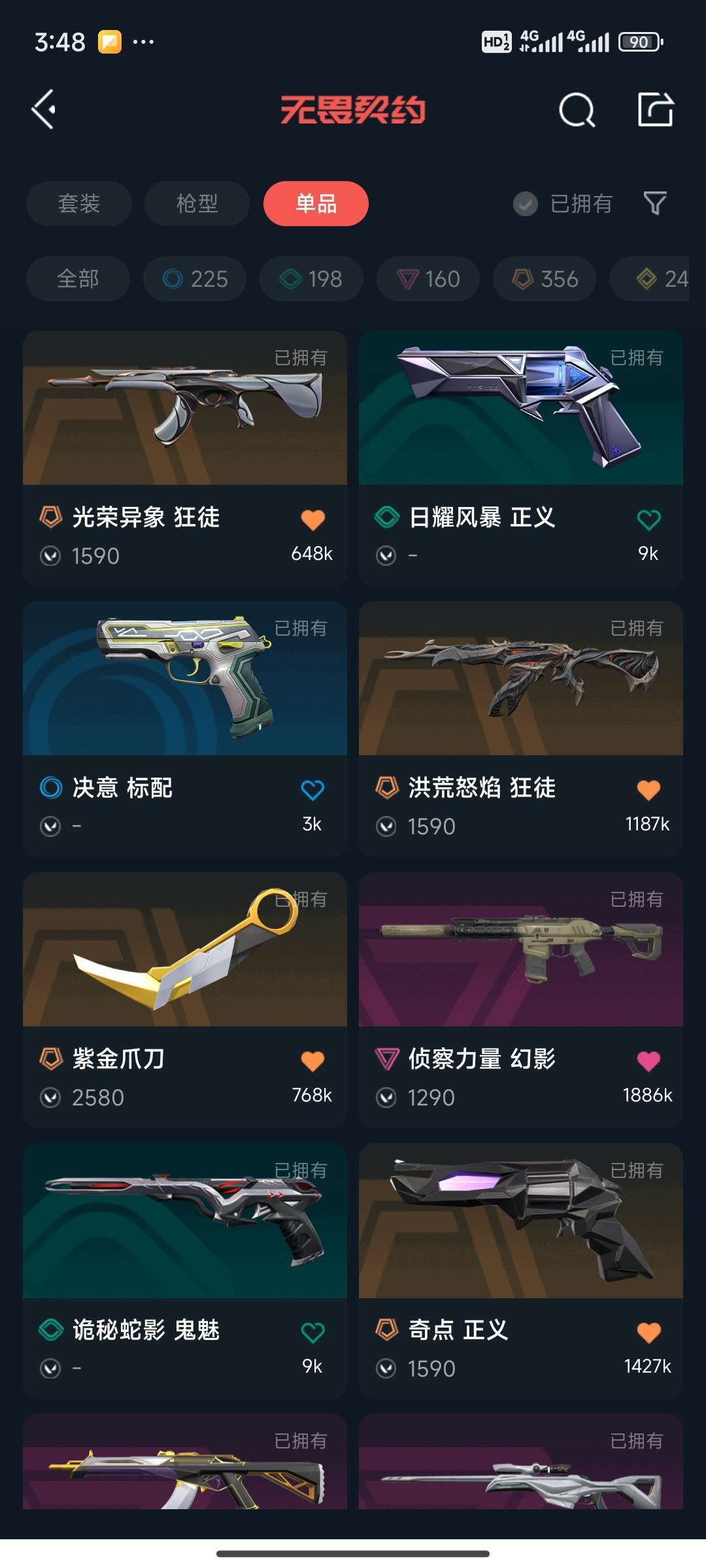Open the filter funnel icon
The image size is (706, 1568).
point(655,203)
